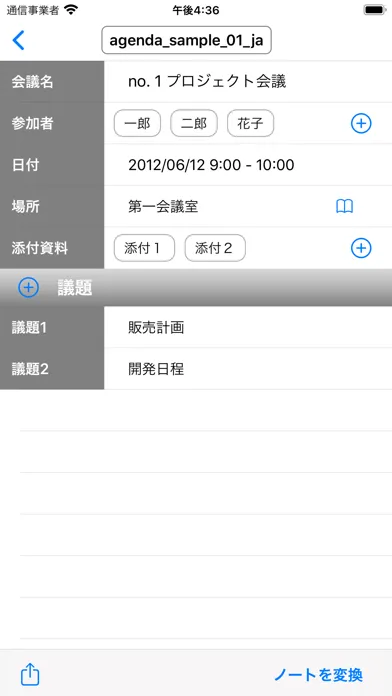The height and width of the screenshot is (696, 392).
Task: Edit the location 第一会議室
Action: 163,206
